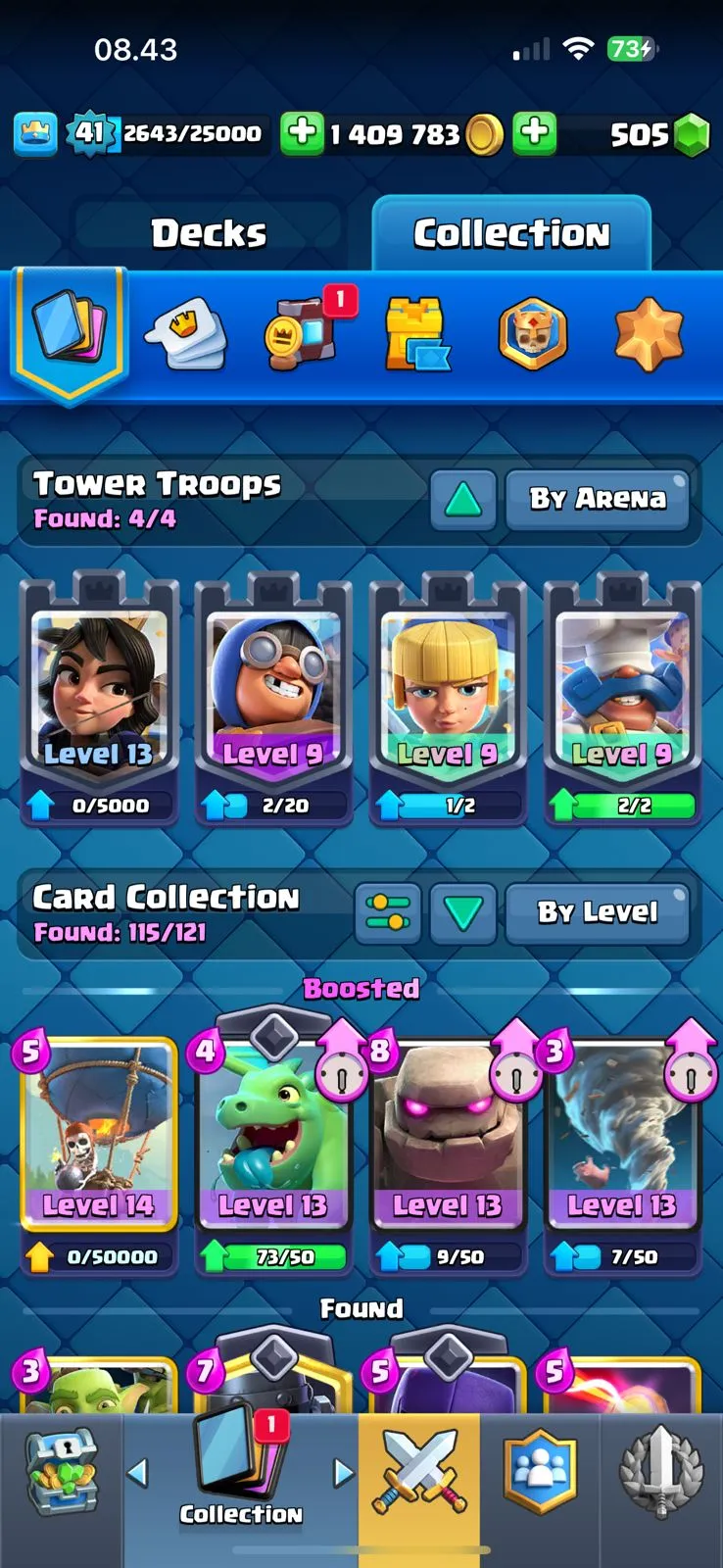
Task: Open the star points section
Action: [x=648, y=335]
